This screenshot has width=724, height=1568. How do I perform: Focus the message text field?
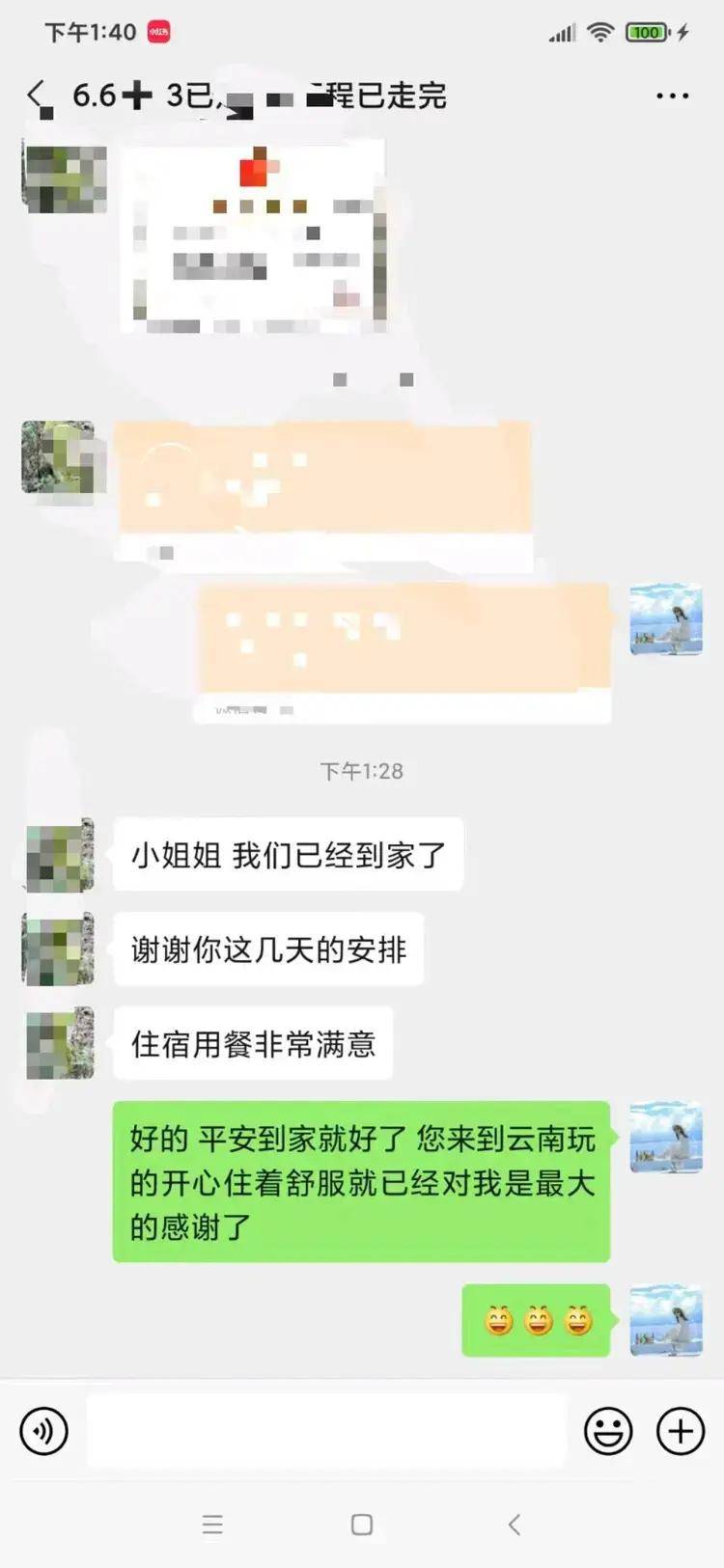coord(326,1431)
